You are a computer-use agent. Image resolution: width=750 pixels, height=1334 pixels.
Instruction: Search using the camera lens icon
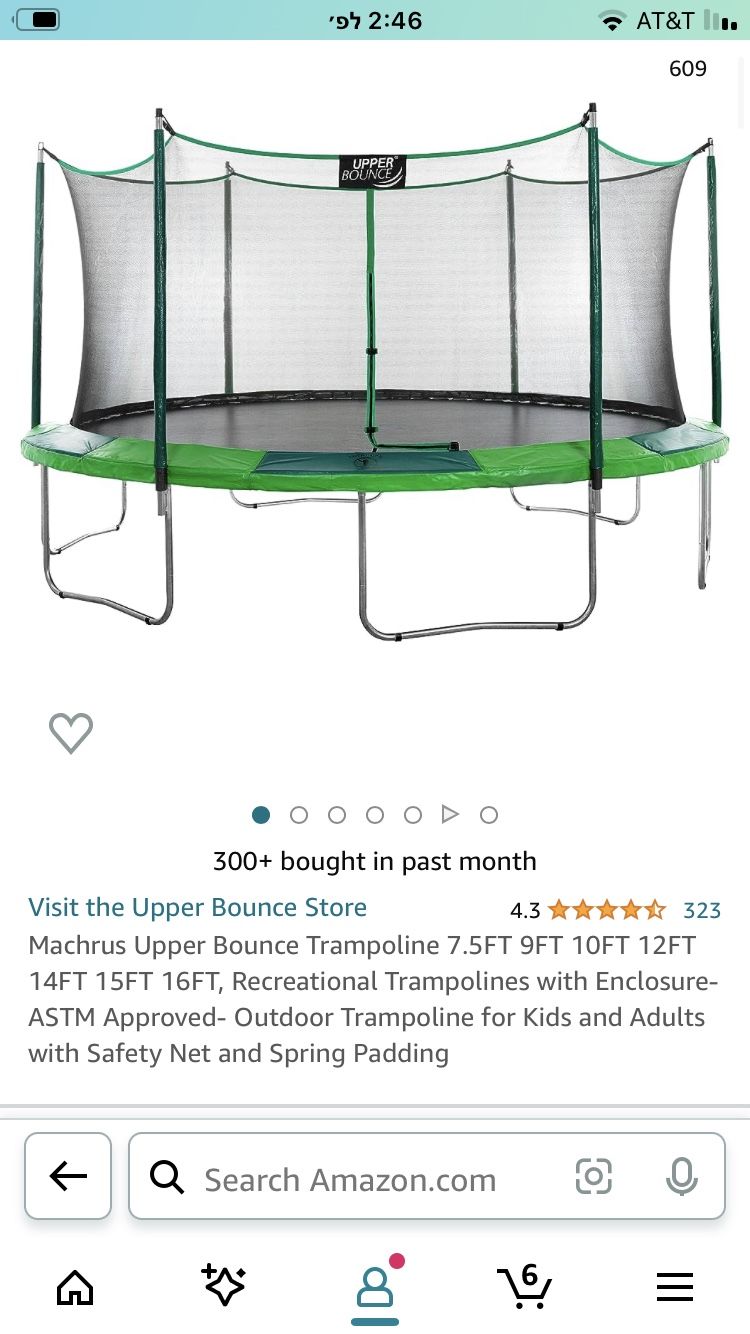(593, 1177)
